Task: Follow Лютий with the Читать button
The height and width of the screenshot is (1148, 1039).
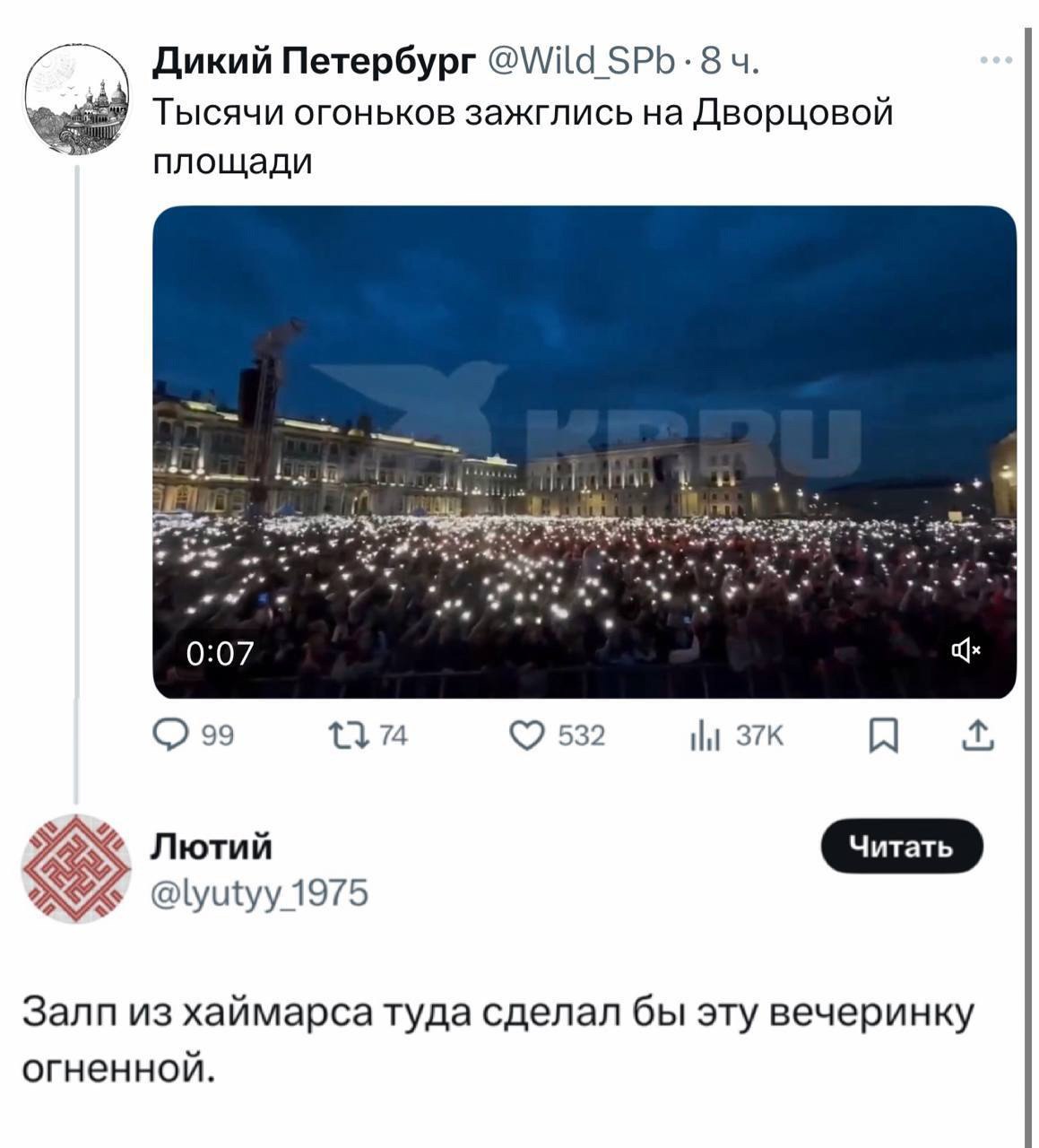Action: (x=902, y=846)
